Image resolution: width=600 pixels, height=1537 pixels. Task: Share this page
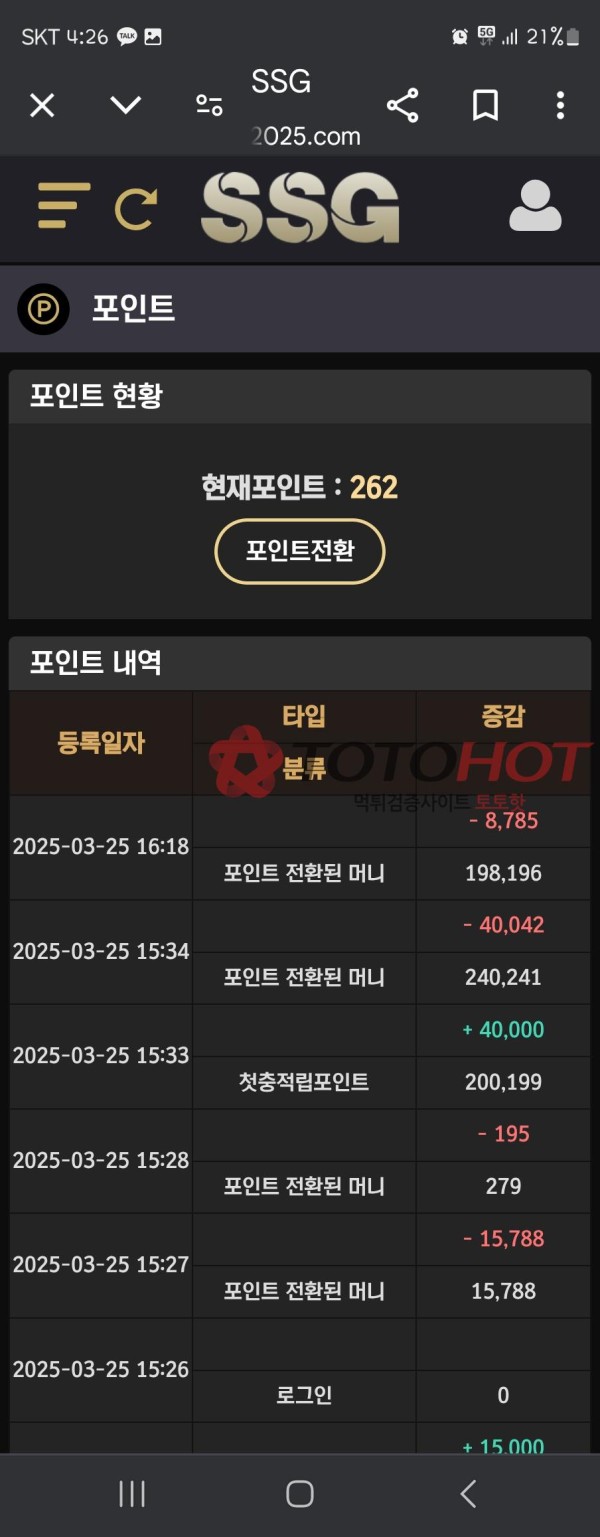[402, 105]
